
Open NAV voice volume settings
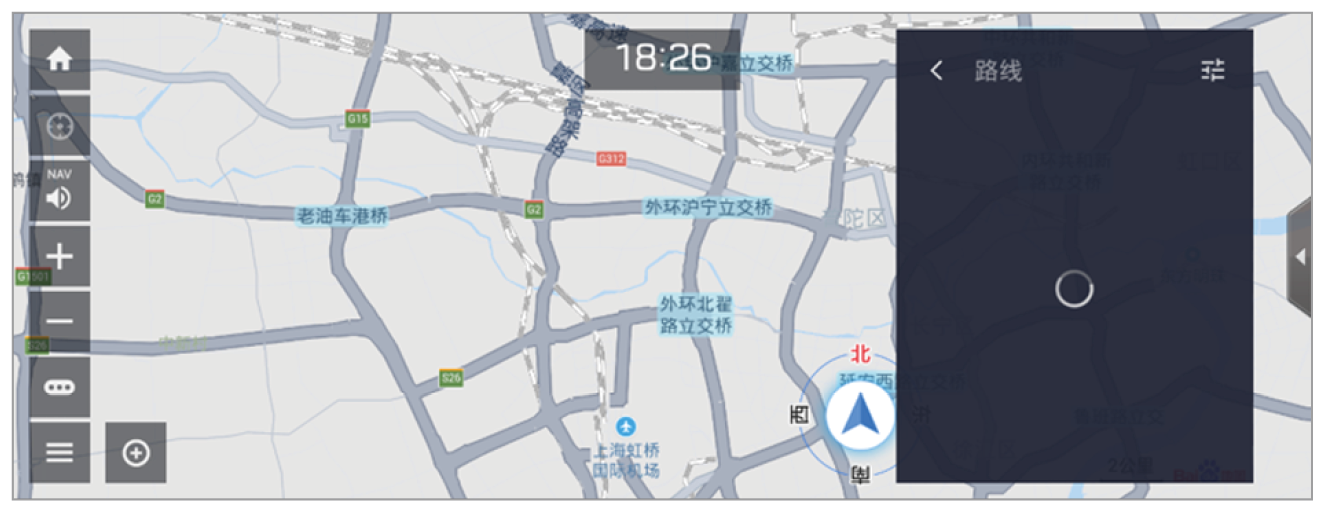coord(60,192)
